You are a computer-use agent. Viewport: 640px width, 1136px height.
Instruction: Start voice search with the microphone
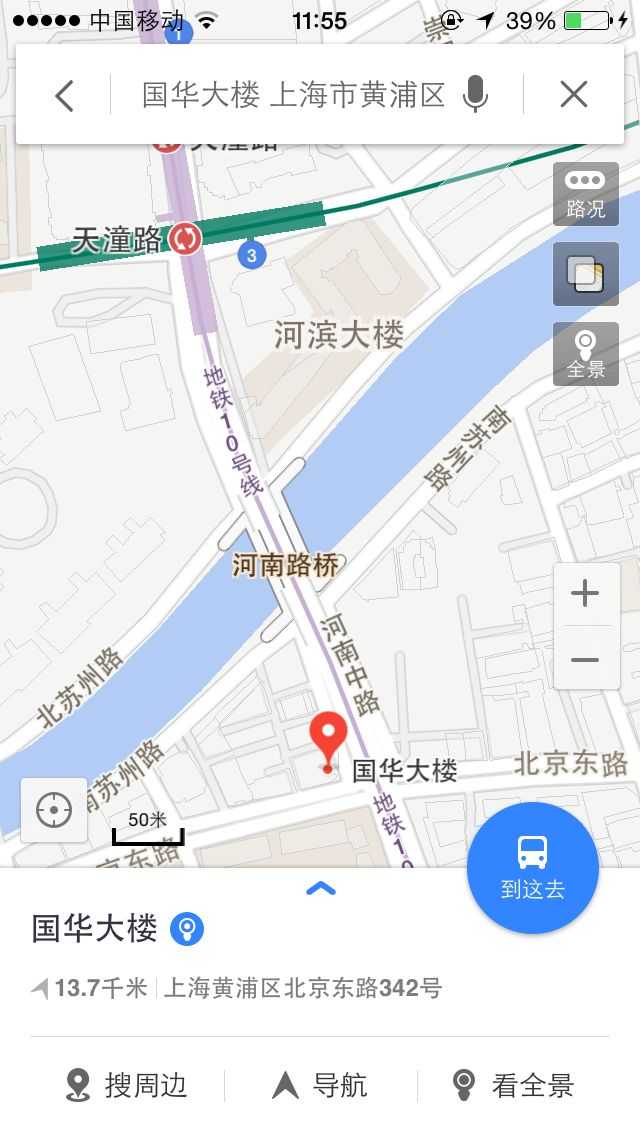476,95
